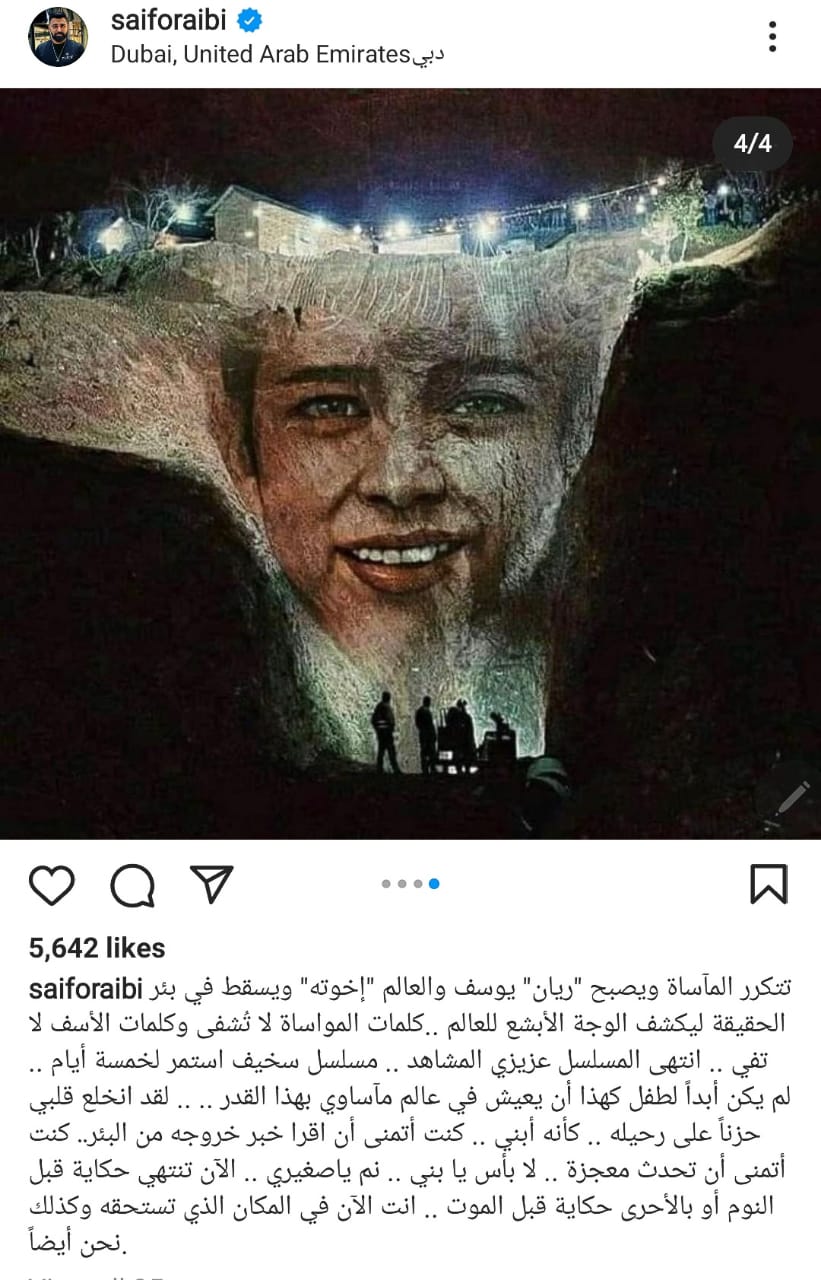821x1280 pixels.
Task: Open the Dubai, United Arab Emirates location
Action: [276, 54]
